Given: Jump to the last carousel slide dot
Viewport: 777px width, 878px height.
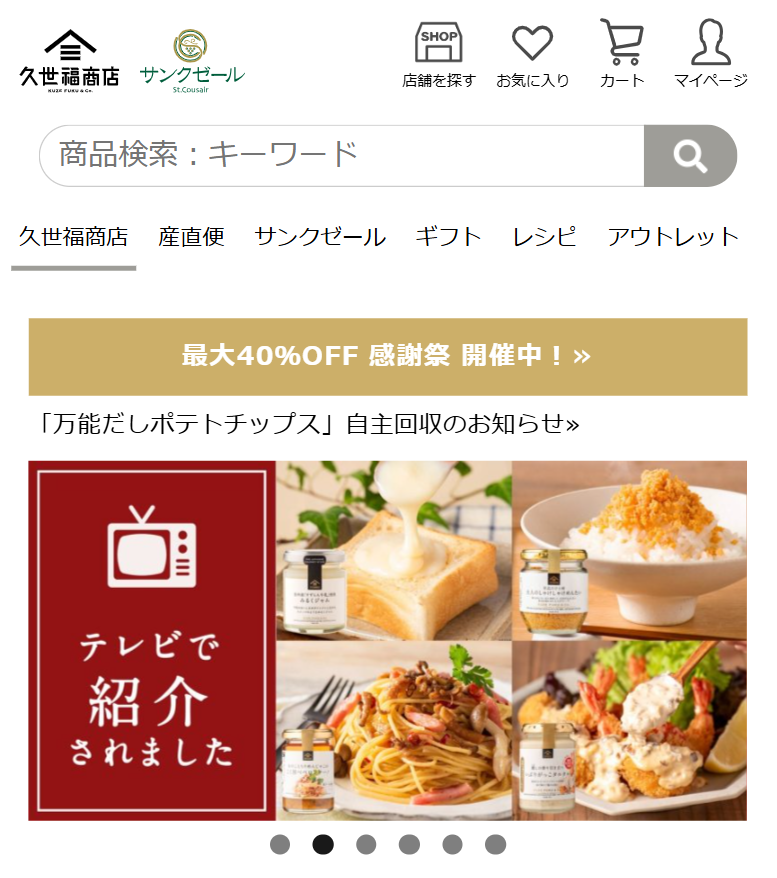Looking at the screenshot, I should point(495,844).
